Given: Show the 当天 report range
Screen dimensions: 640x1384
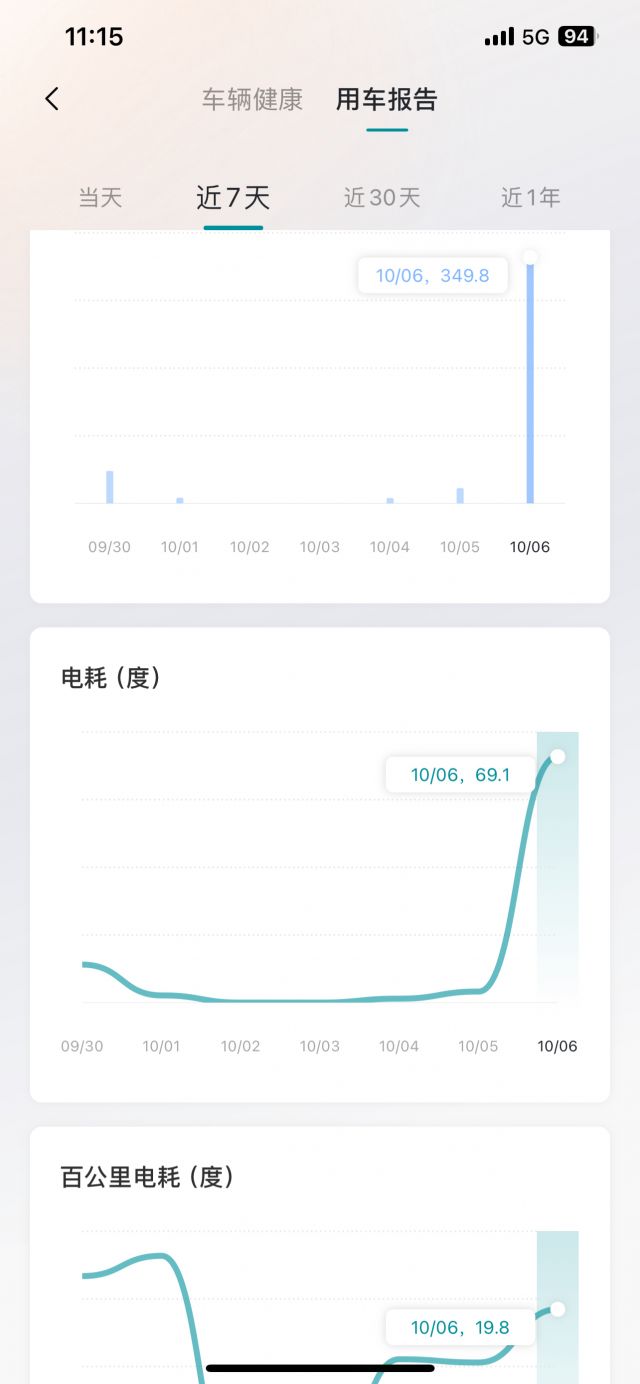Looking at the screenshot, I should click(x=100, y=198).
